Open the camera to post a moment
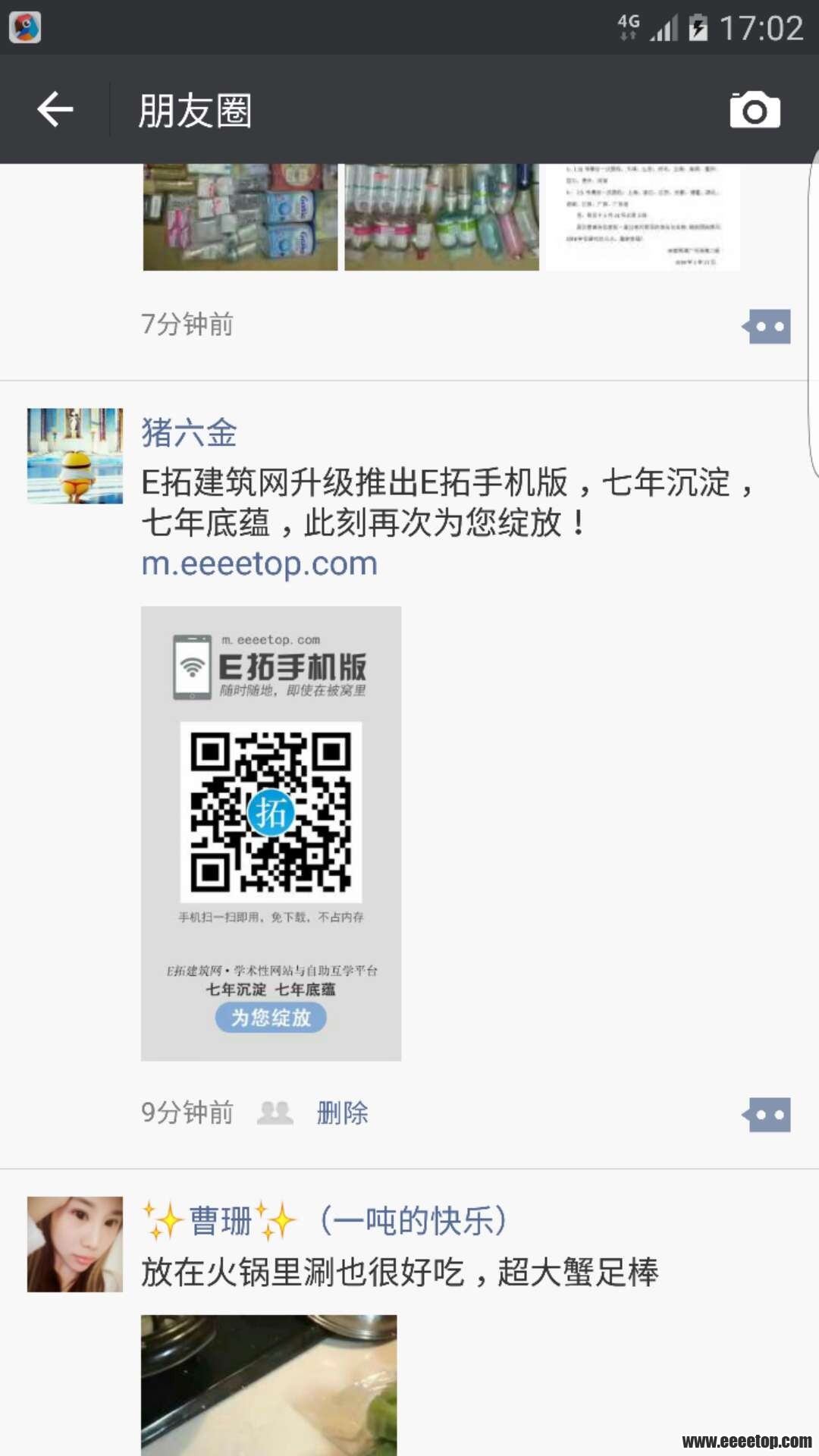This screenshot has width=819, height=1456. point(755,111)
